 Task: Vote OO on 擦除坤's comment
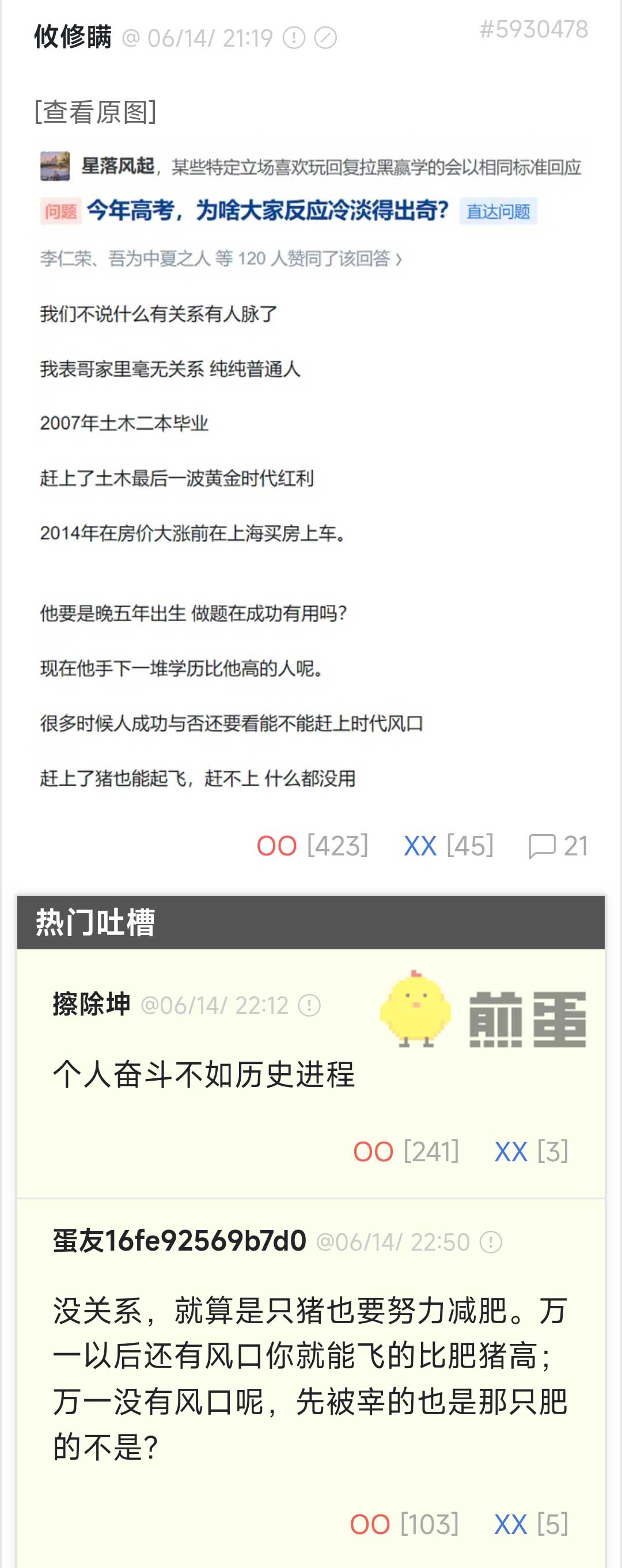click(x=374, y=1152)
